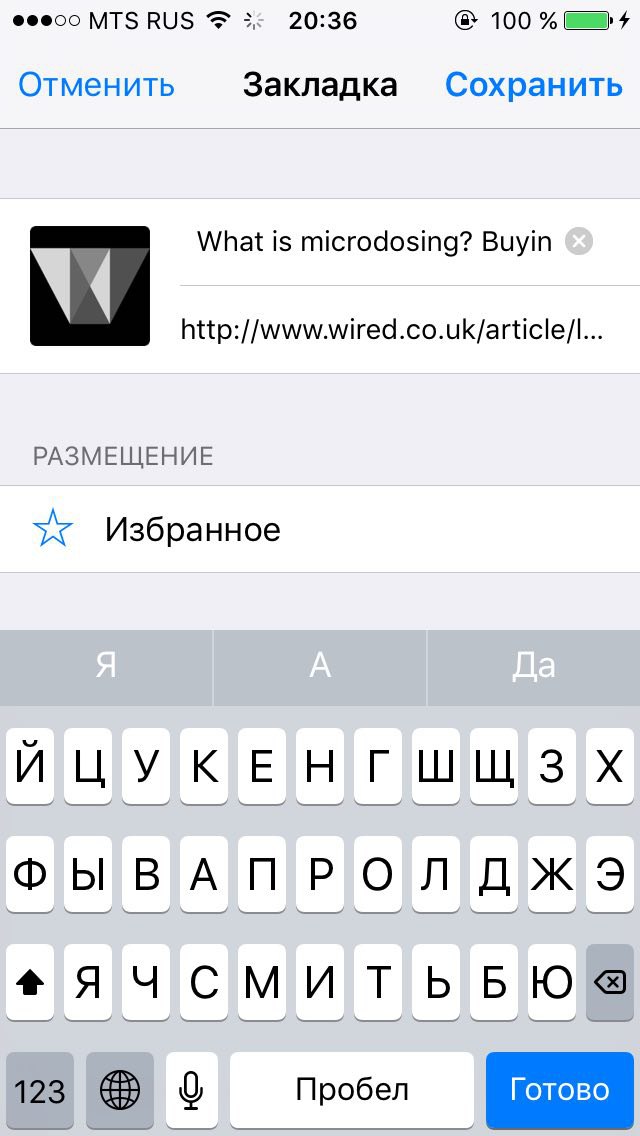Screen dimensions: 640x1136
Task: Edit the wired.co.uk URL field
Action: coord(391,330)
